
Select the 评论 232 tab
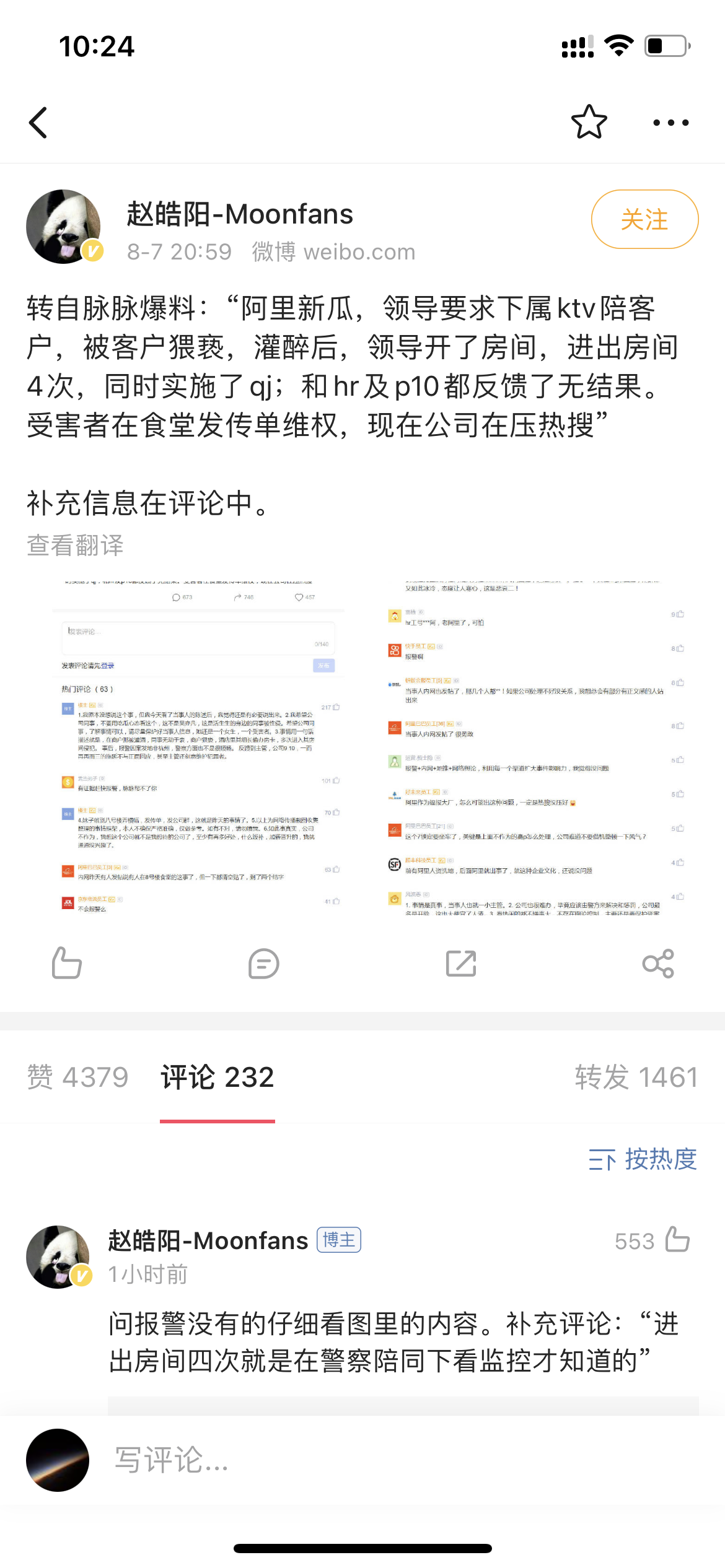tap(217, 1077)
